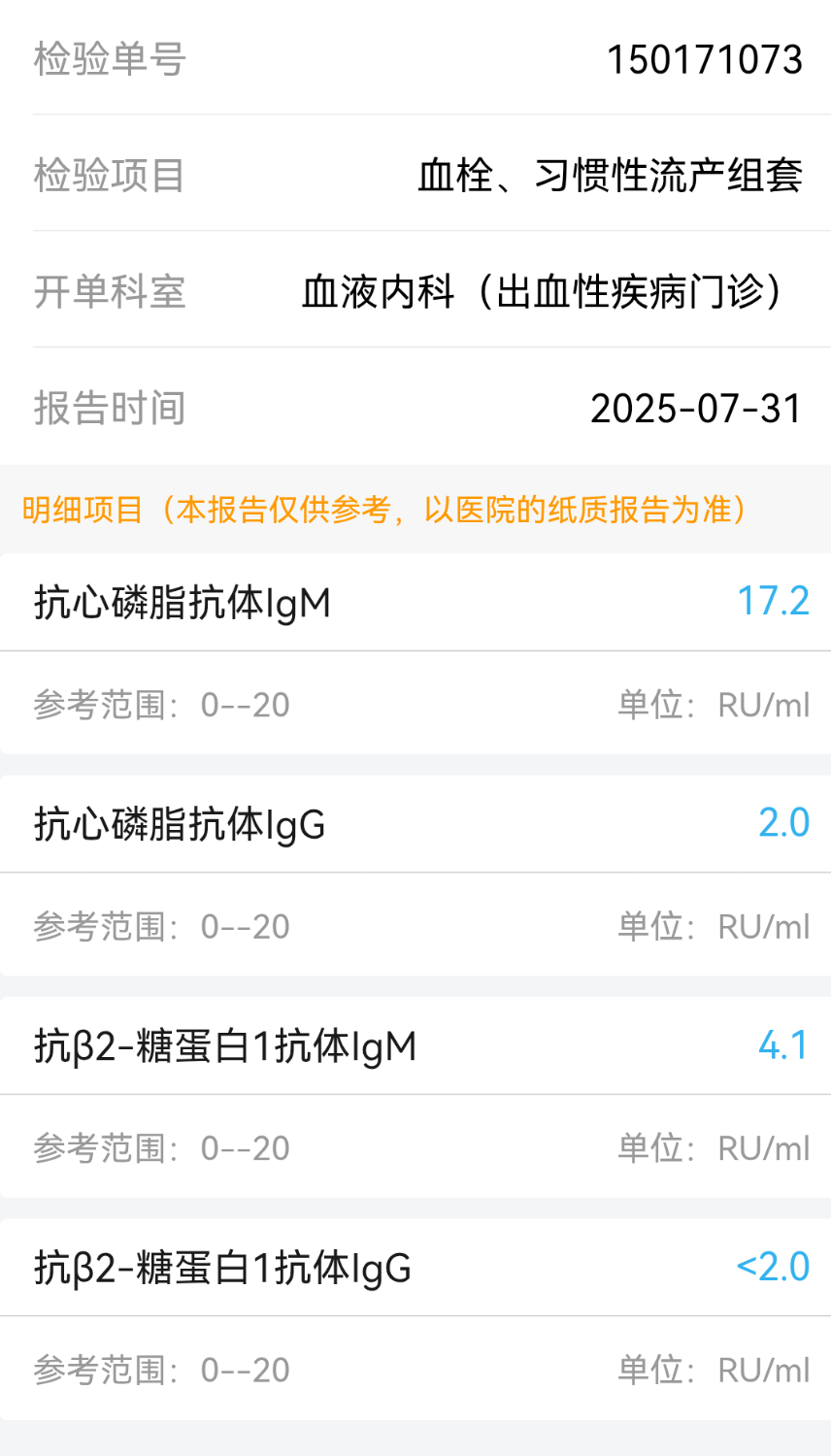Open the 抗β2-糖蛋白1抗体IgM entry
The image size is (831, 1456).
click(225, 1045)
